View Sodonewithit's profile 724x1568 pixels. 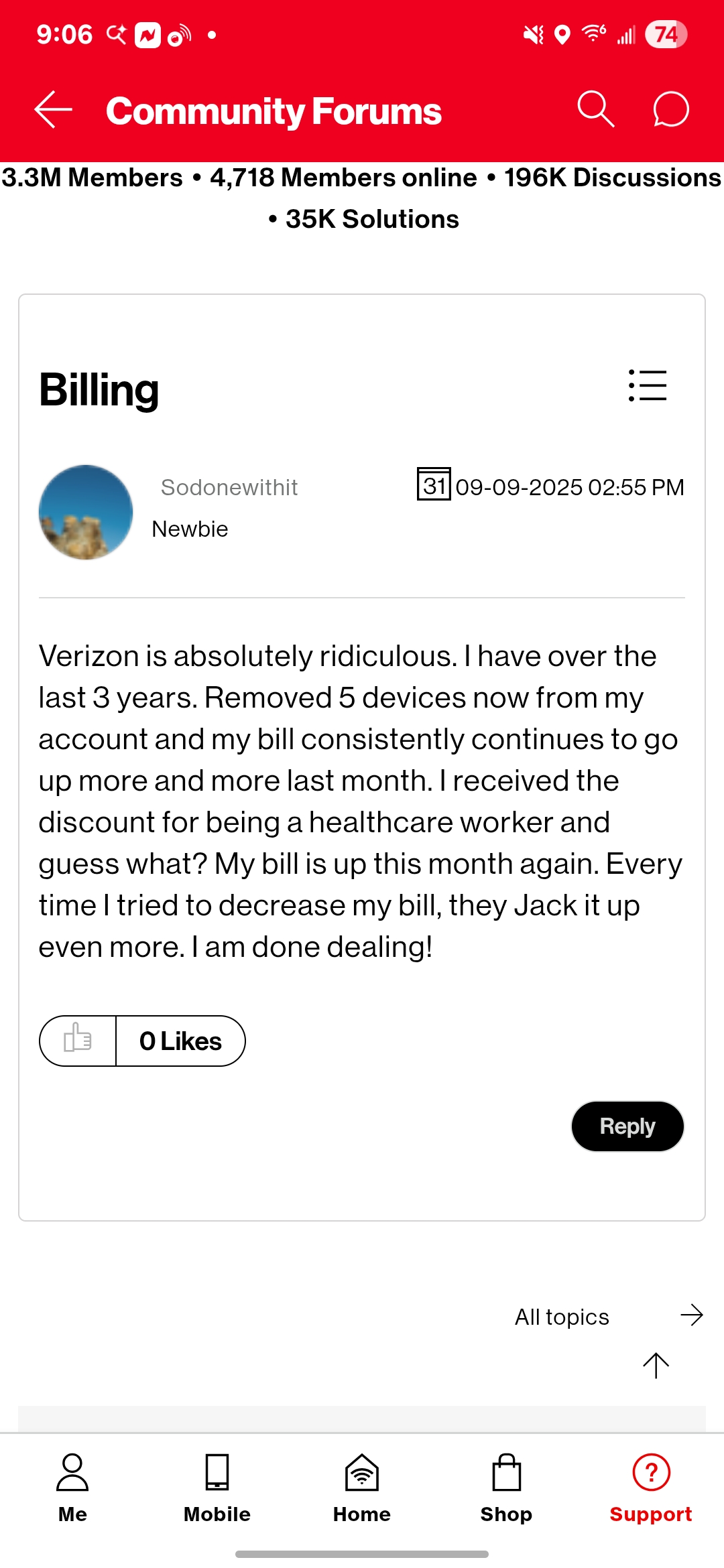click(x=229, y=488)
